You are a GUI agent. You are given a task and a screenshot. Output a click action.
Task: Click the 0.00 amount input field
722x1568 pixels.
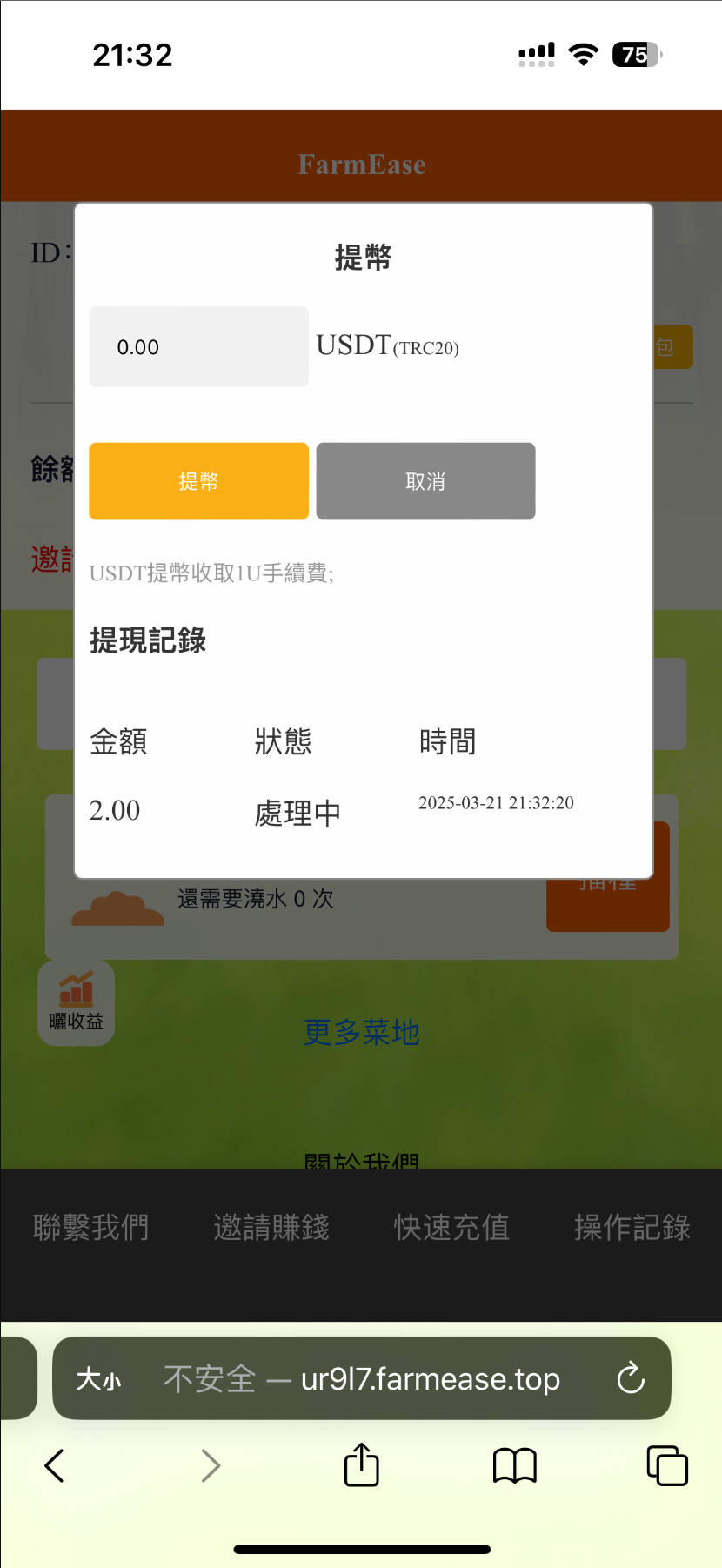point(198,346)
